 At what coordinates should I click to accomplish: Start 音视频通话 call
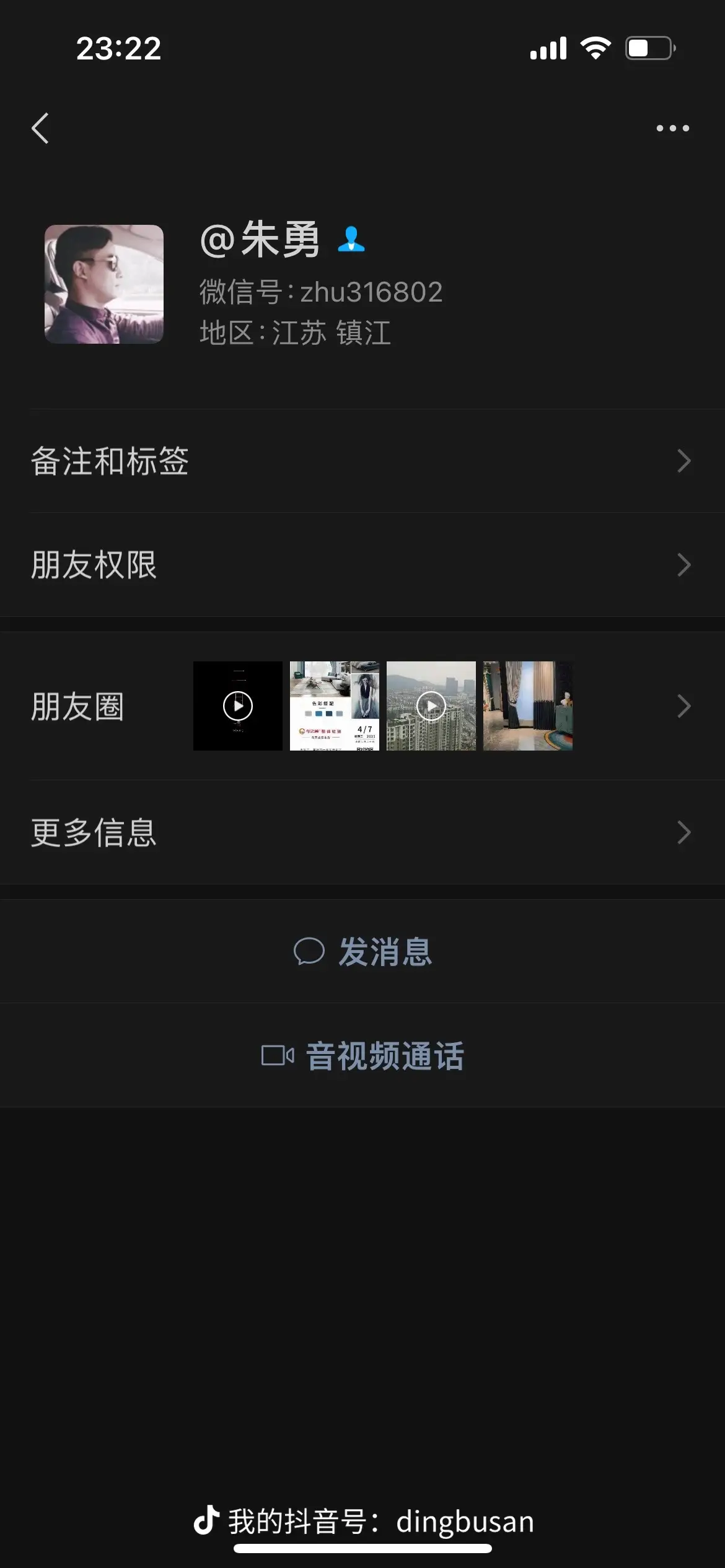coord(362,1055)
